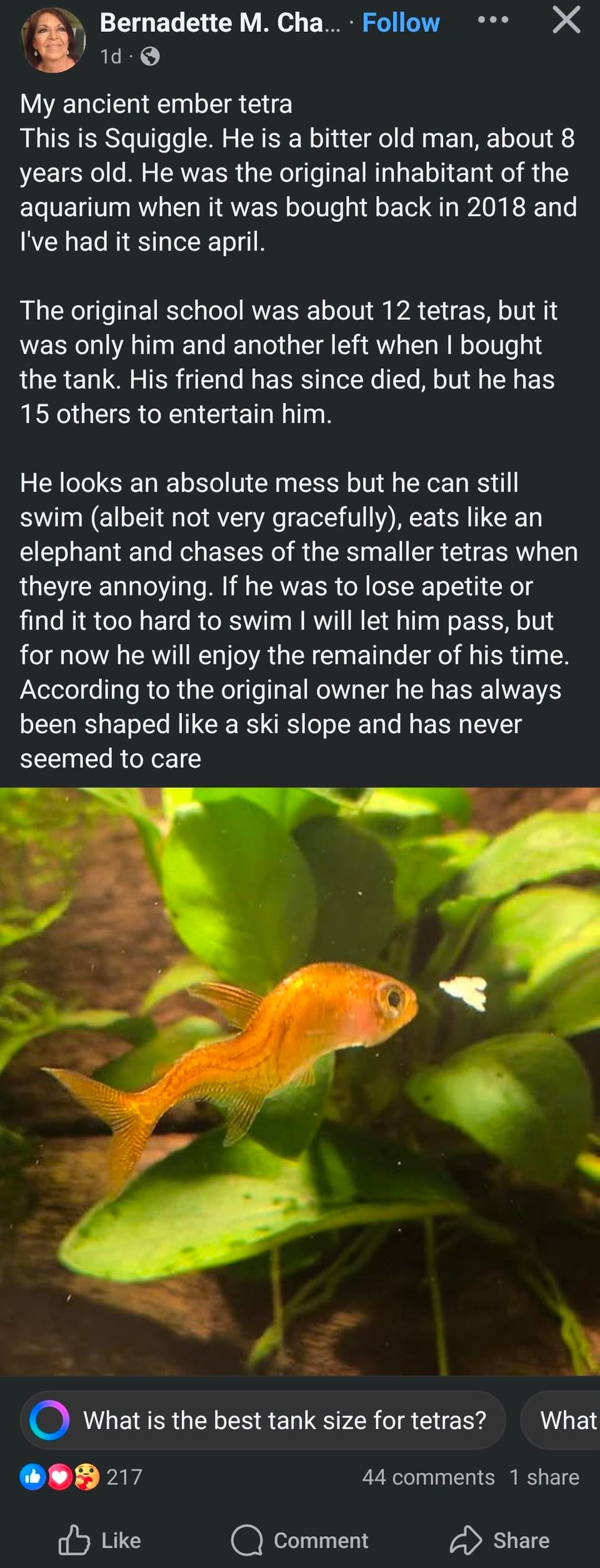Close the post view

[566, 20]
